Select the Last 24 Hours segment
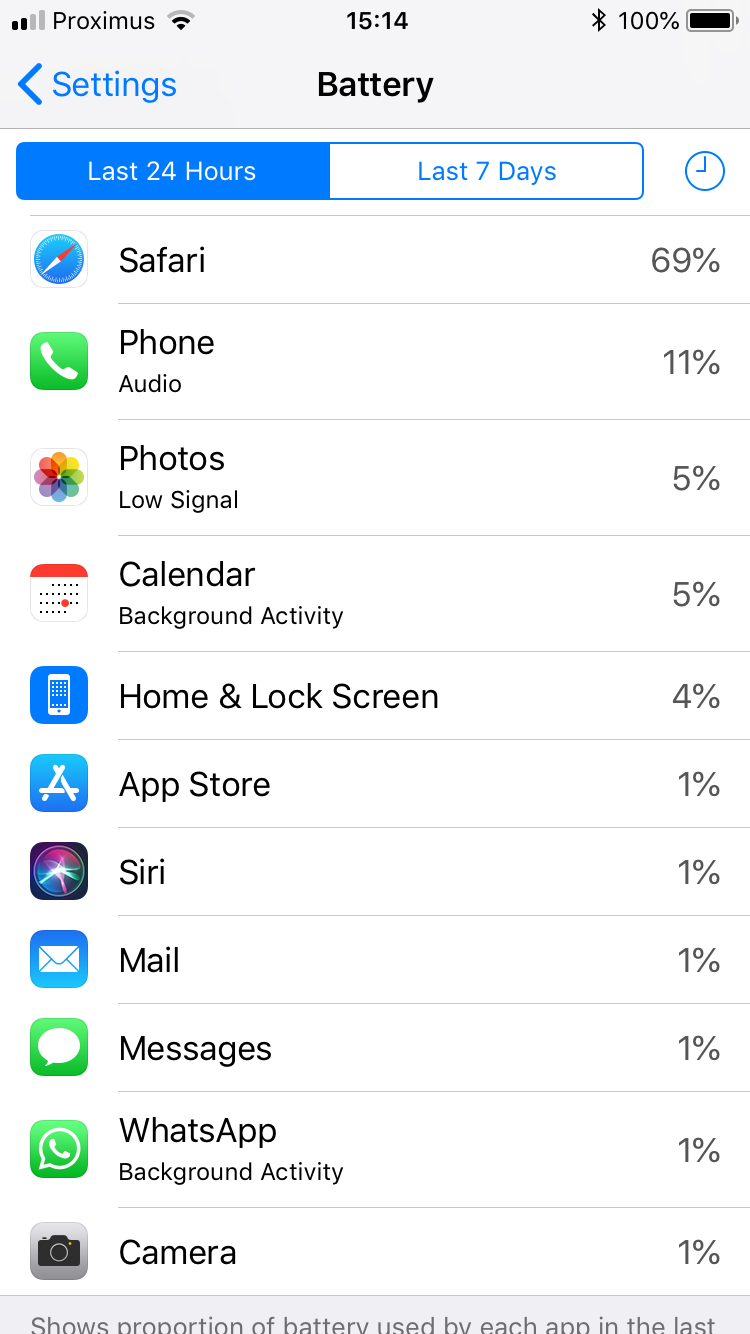Screen dimensions: 750x1334 point(172,171)
